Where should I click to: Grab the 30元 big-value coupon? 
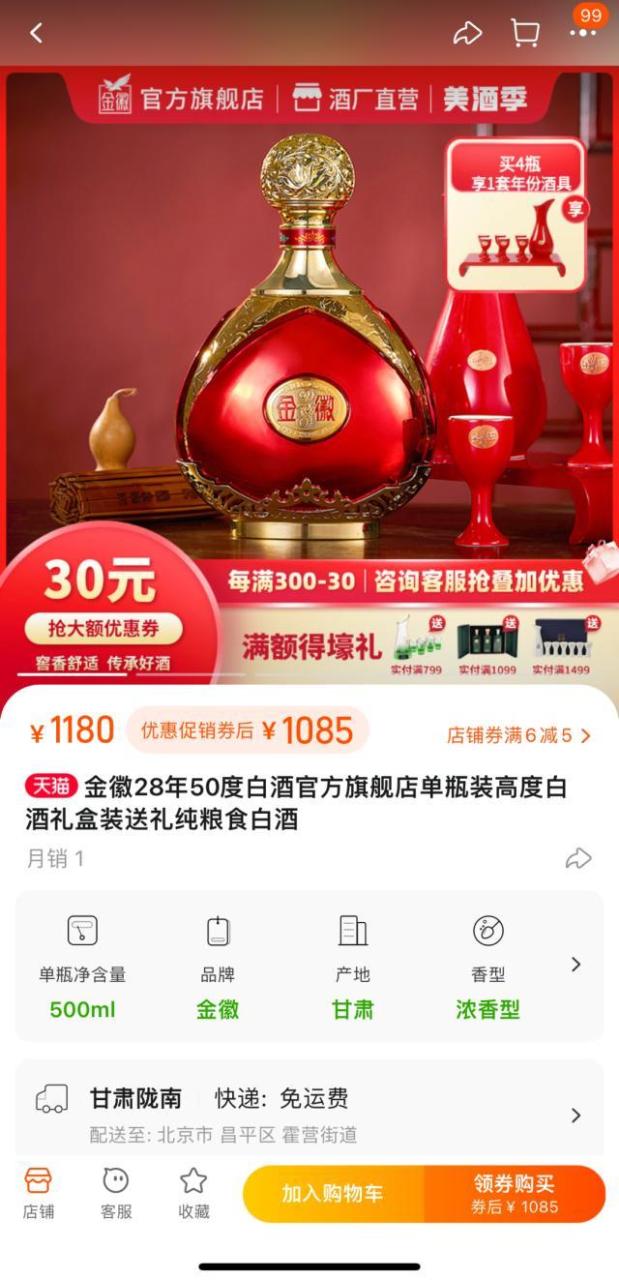(x=103, y=628)
